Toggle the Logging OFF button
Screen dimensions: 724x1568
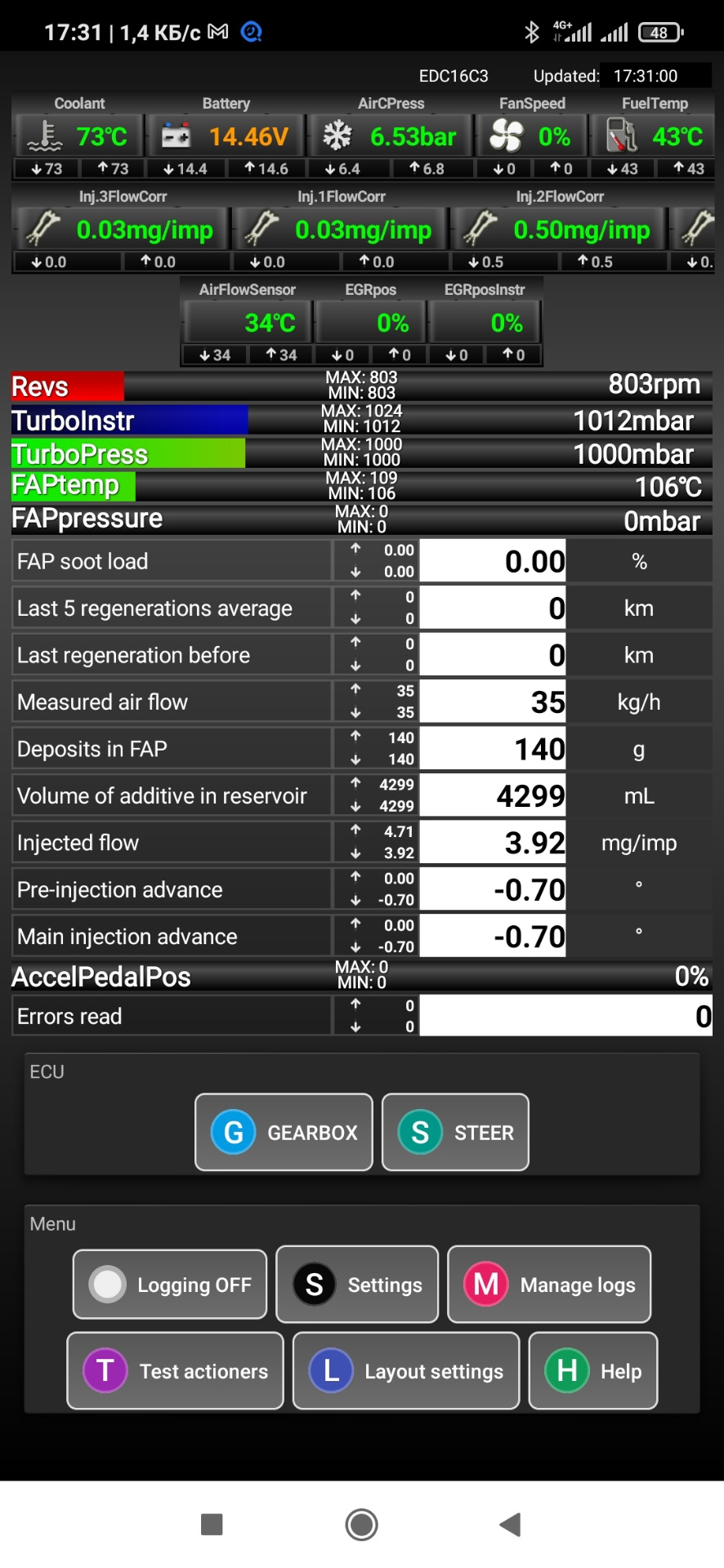[170, 1284]
